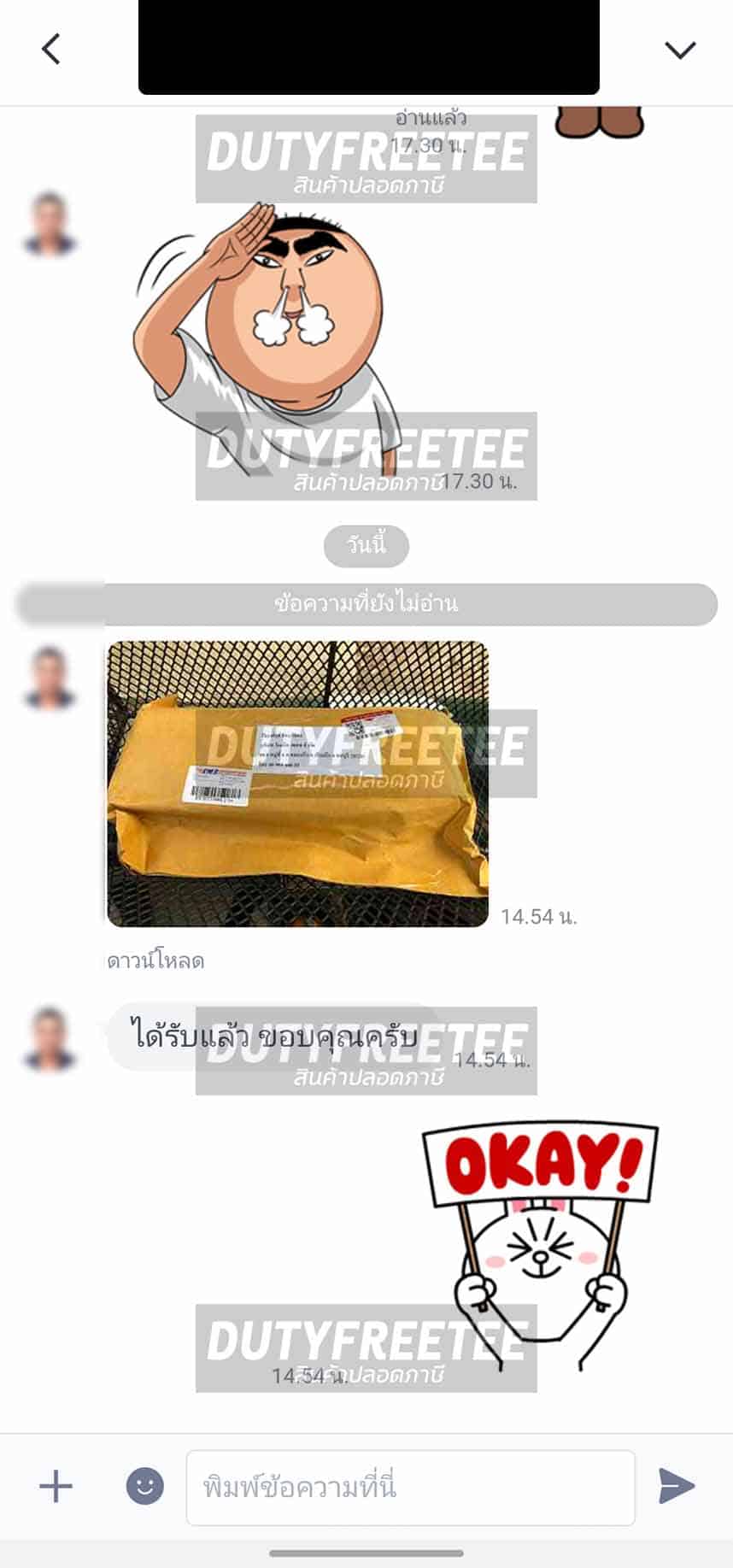
Task: Expand the chat options chevron
Action: coord(680,50)
